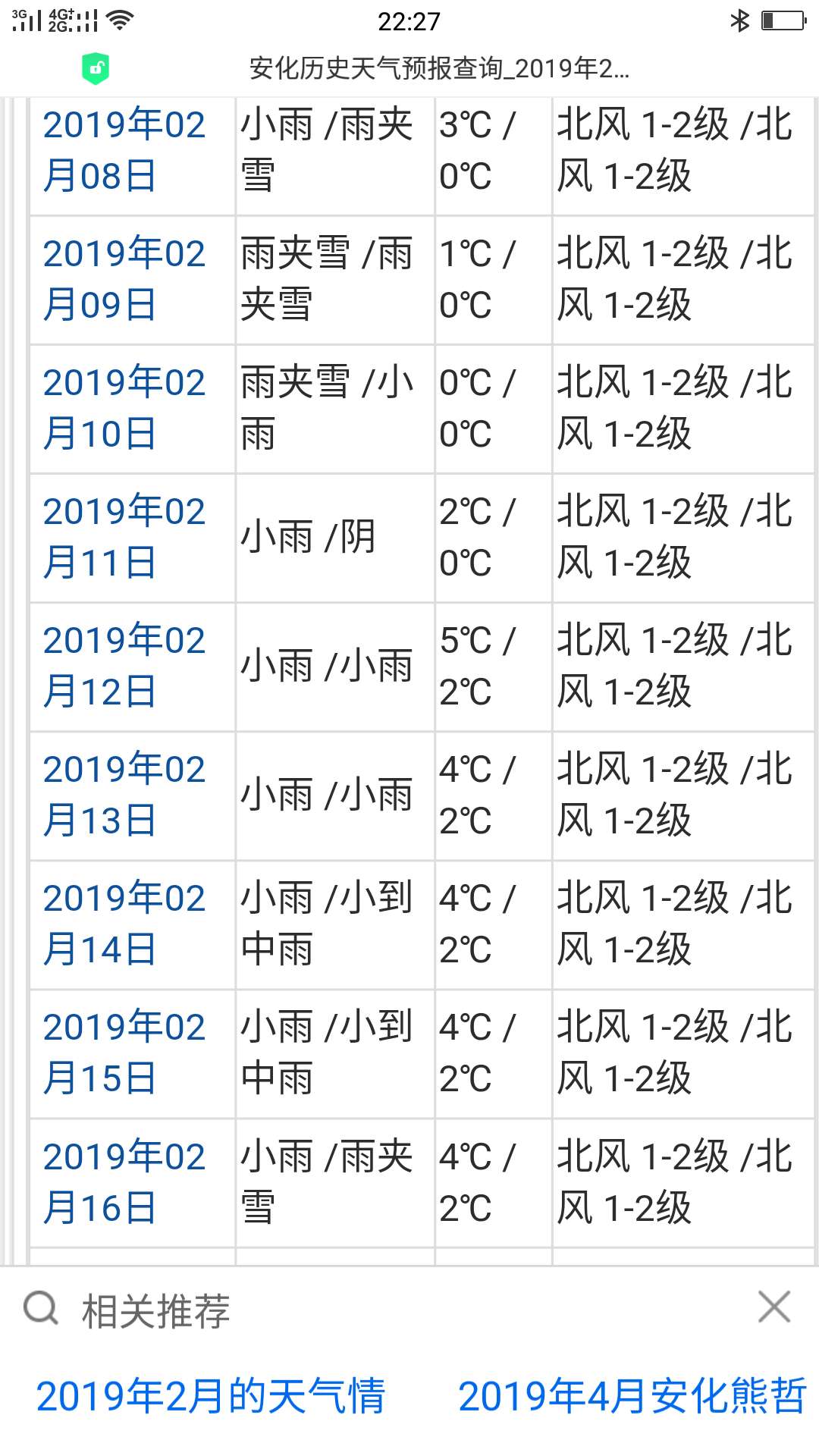Open suggestion 2019年2月的天气情
This screenshot has height=1456, width=819.
point(211,1396)
